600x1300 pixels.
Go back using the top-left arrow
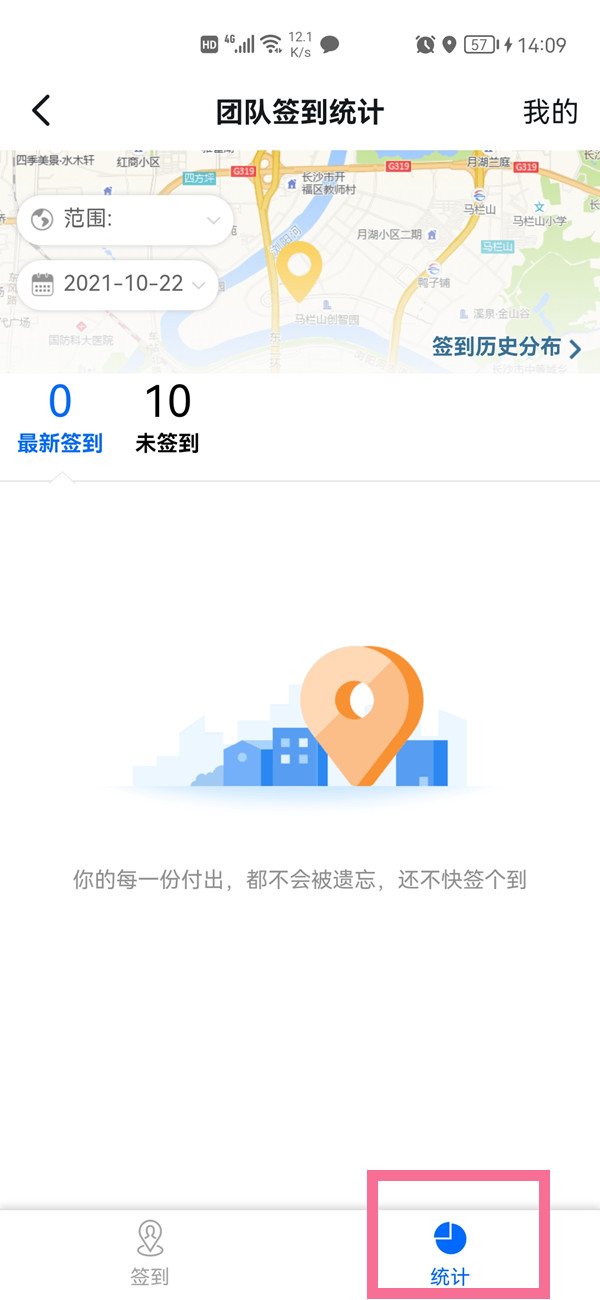click(41, 111)
